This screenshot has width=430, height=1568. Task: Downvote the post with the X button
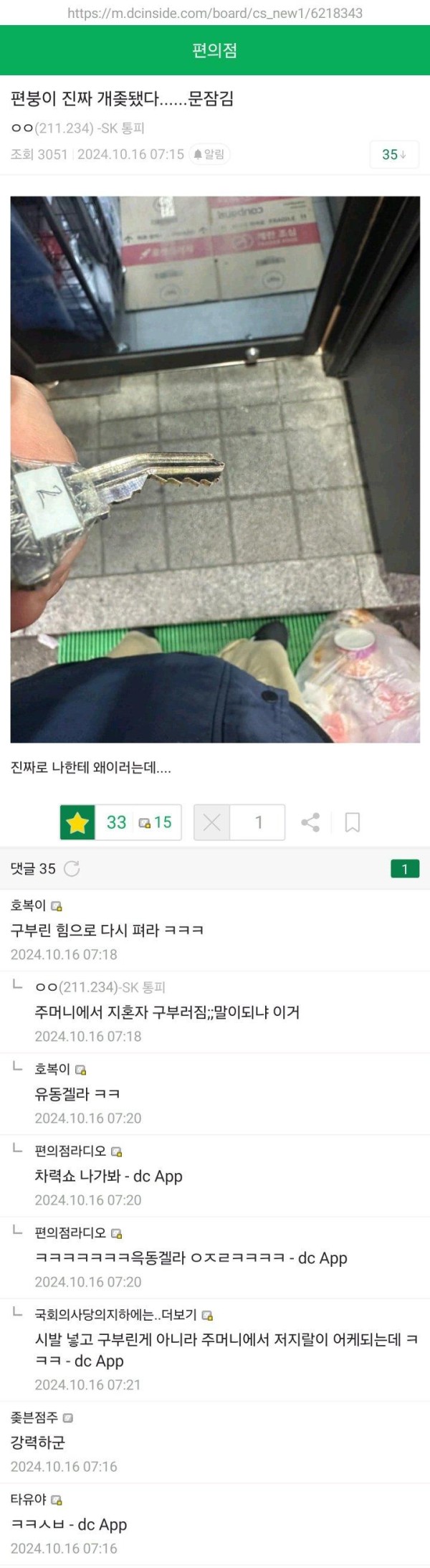pos(212,822)
